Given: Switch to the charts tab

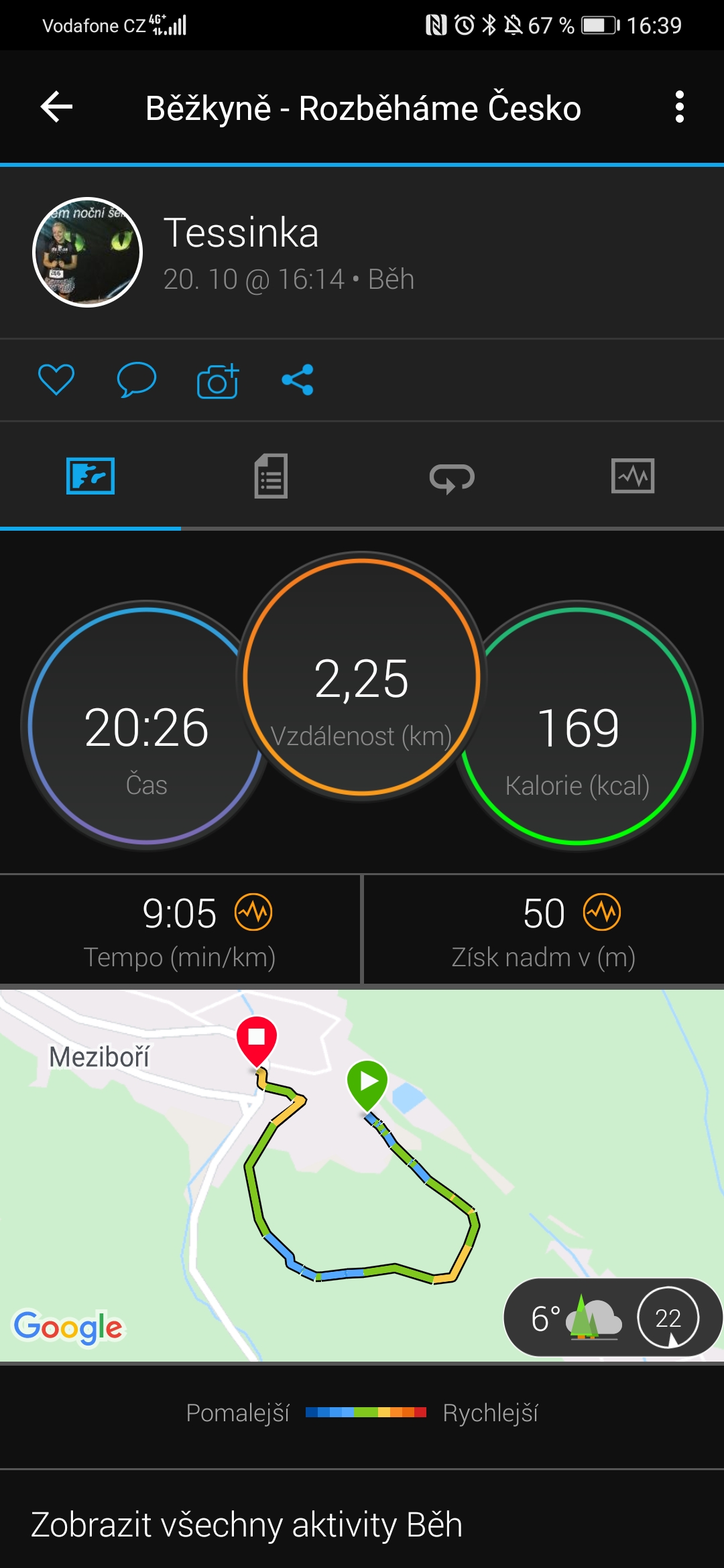Looking at the screenshot, I should pyautogui.click(x=633, y=476).
